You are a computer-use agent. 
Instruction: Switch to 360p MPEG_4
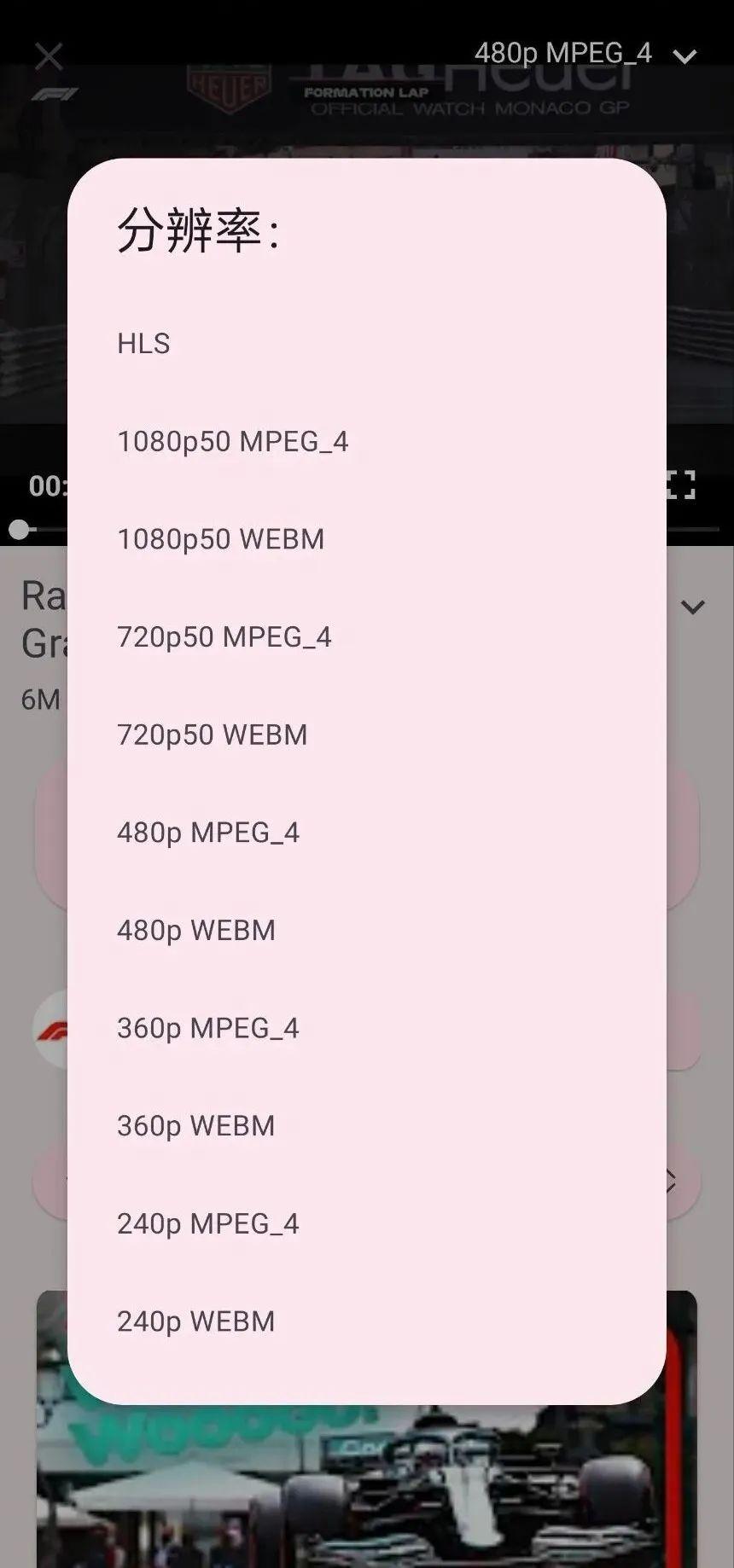tap(367, 1028)
